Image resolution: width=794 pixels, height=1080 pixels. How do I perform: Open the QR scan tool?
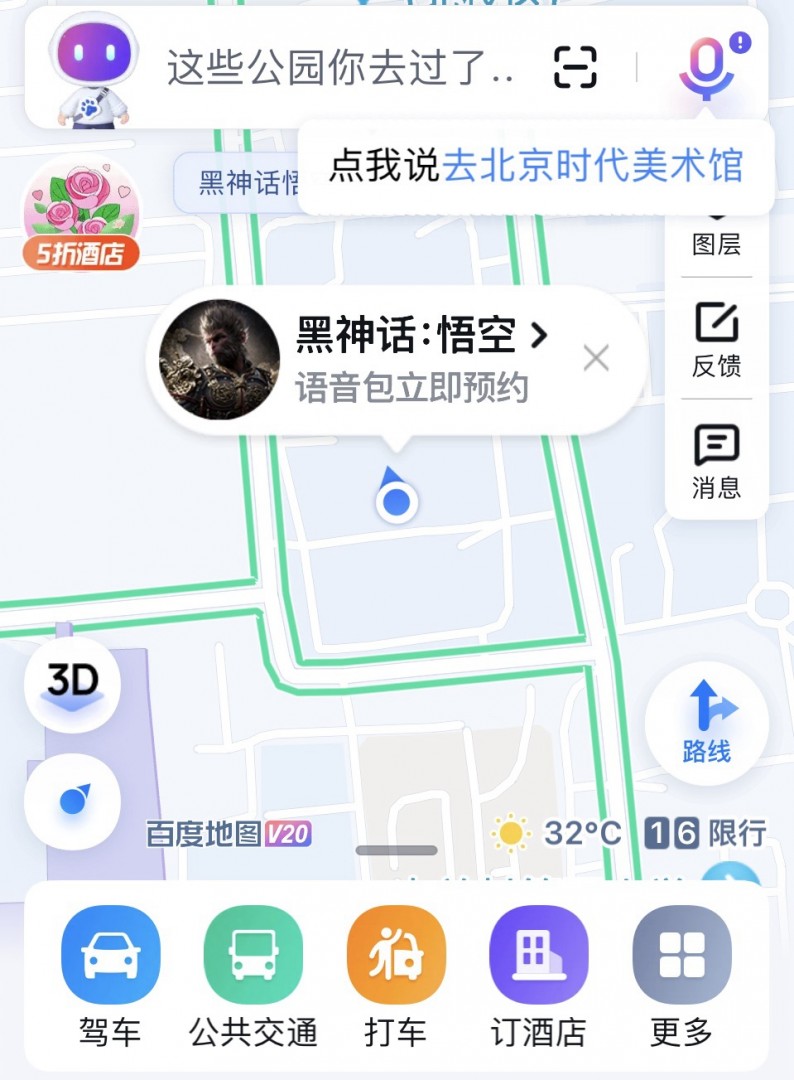click(x=577, y=68)
